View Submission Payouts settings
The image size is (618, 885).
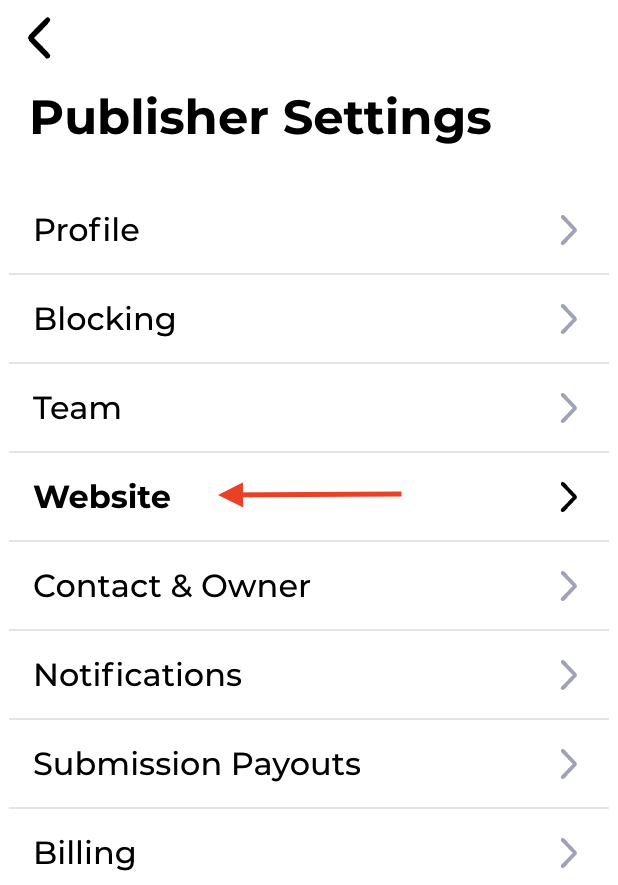pyautogui.click(x=197, y=764)
